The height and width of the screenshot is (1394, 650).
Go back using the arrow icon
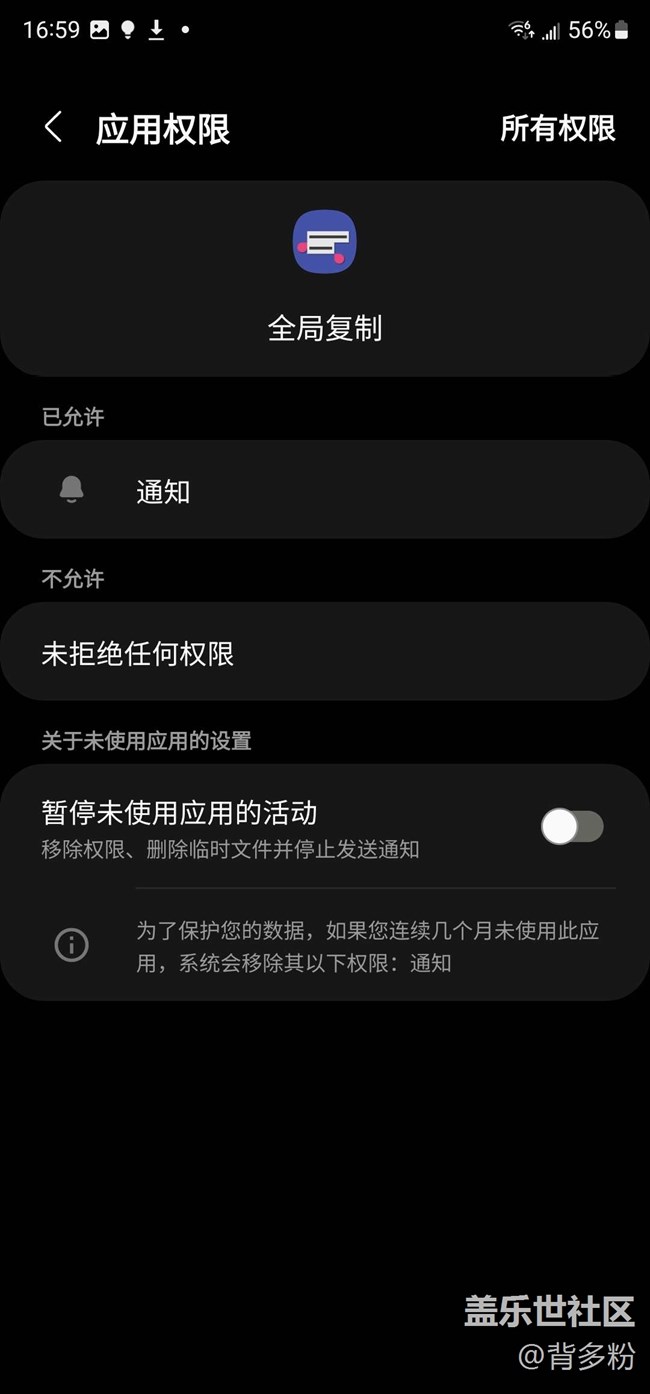click(54, 128)
